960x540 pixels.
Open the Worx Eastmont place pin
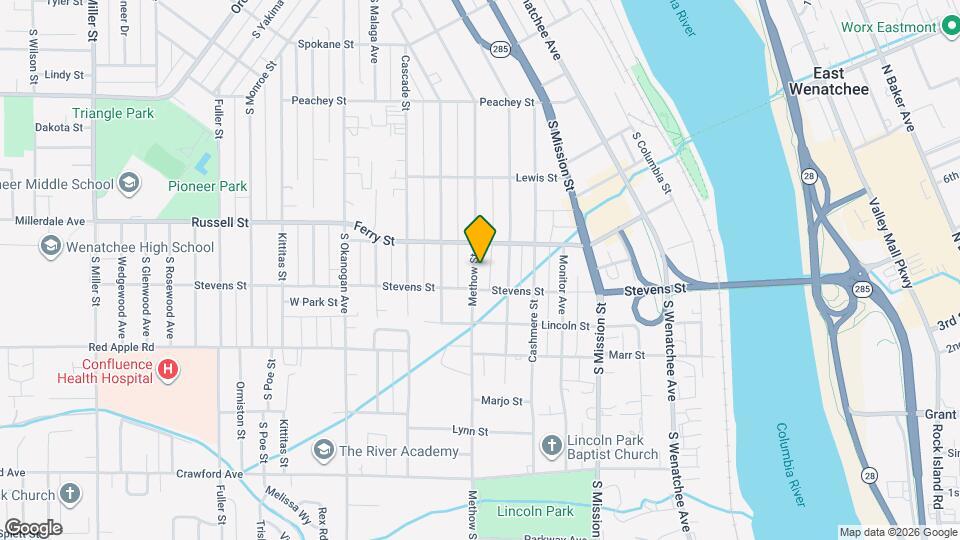(x=950, y=27)
